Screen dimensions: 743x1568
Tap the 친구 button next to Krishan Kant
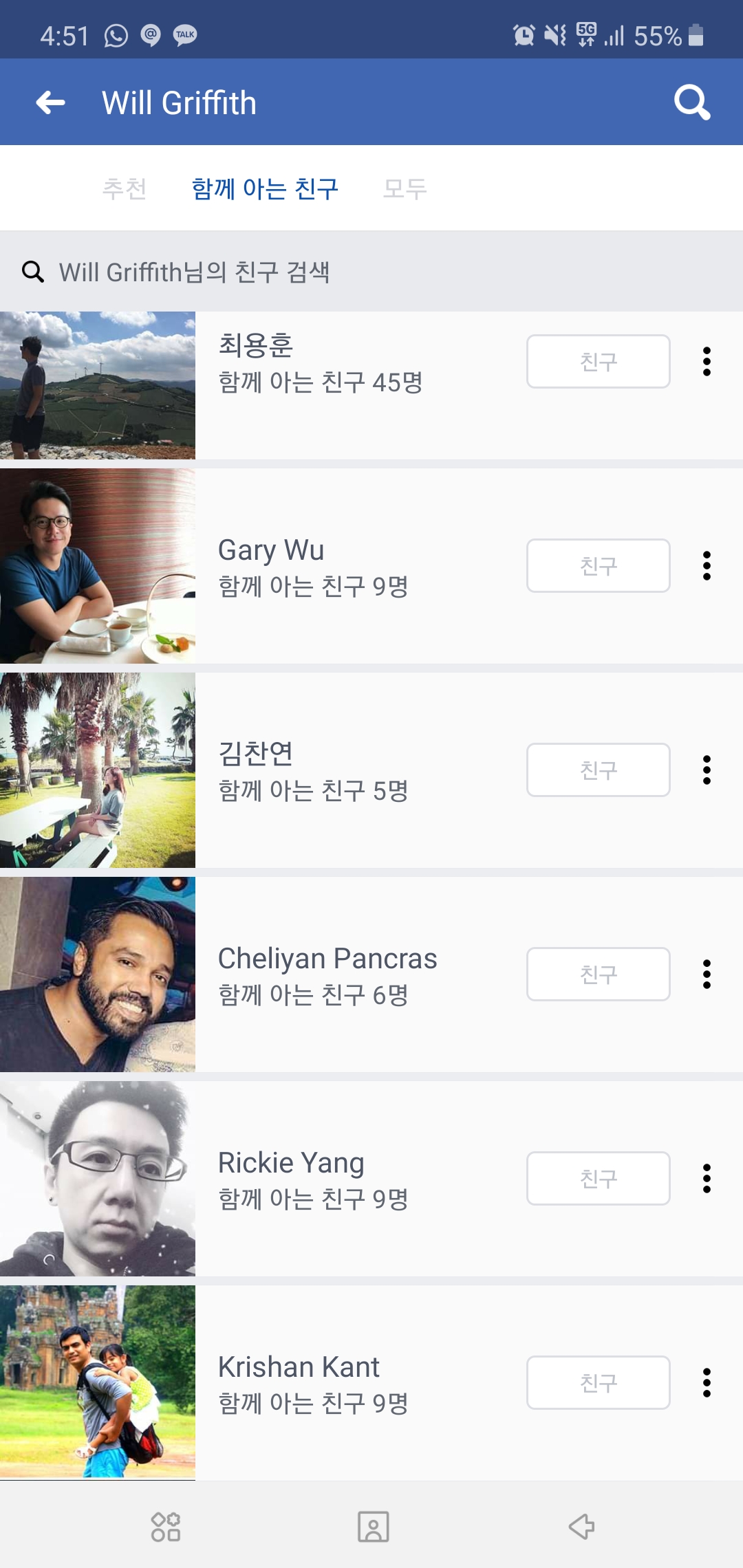(x=598, y=1382)
